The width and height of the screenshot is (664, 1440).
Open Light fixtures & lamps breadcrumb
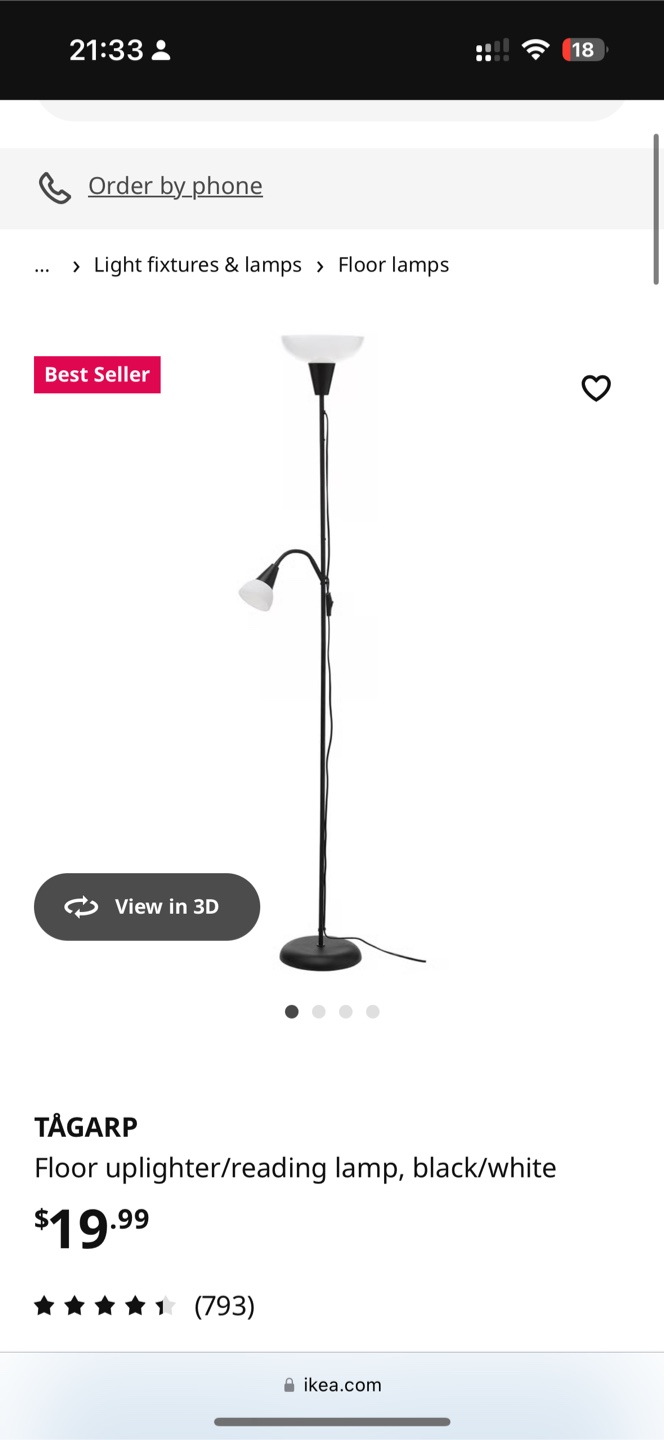[x=197, y=265]
